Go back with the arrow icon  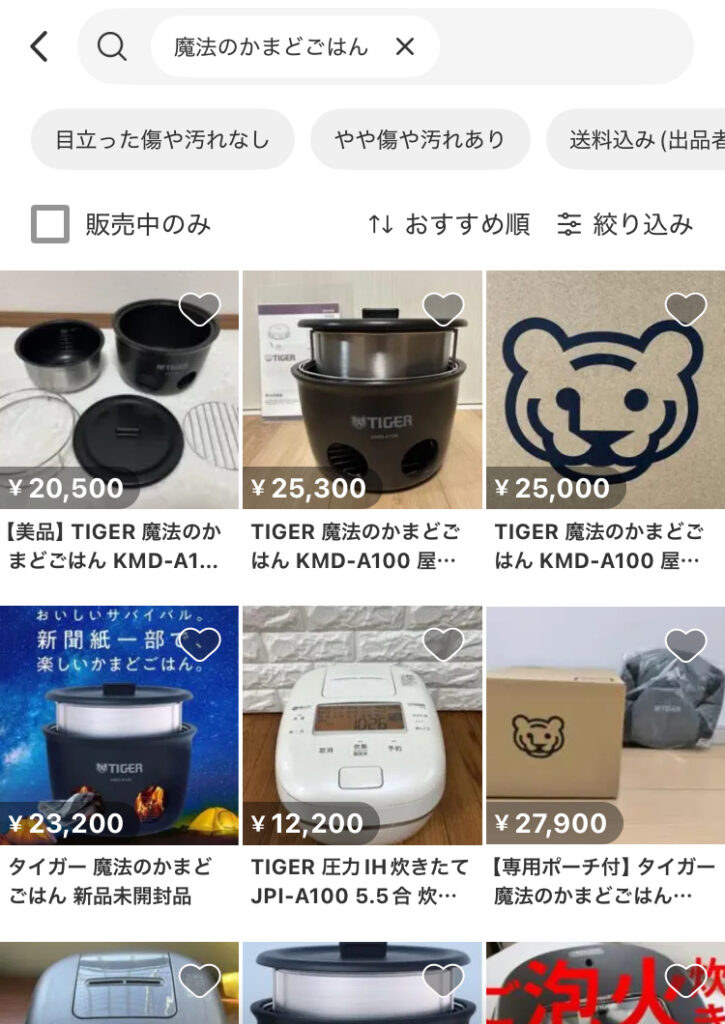(x=39, y=46)
